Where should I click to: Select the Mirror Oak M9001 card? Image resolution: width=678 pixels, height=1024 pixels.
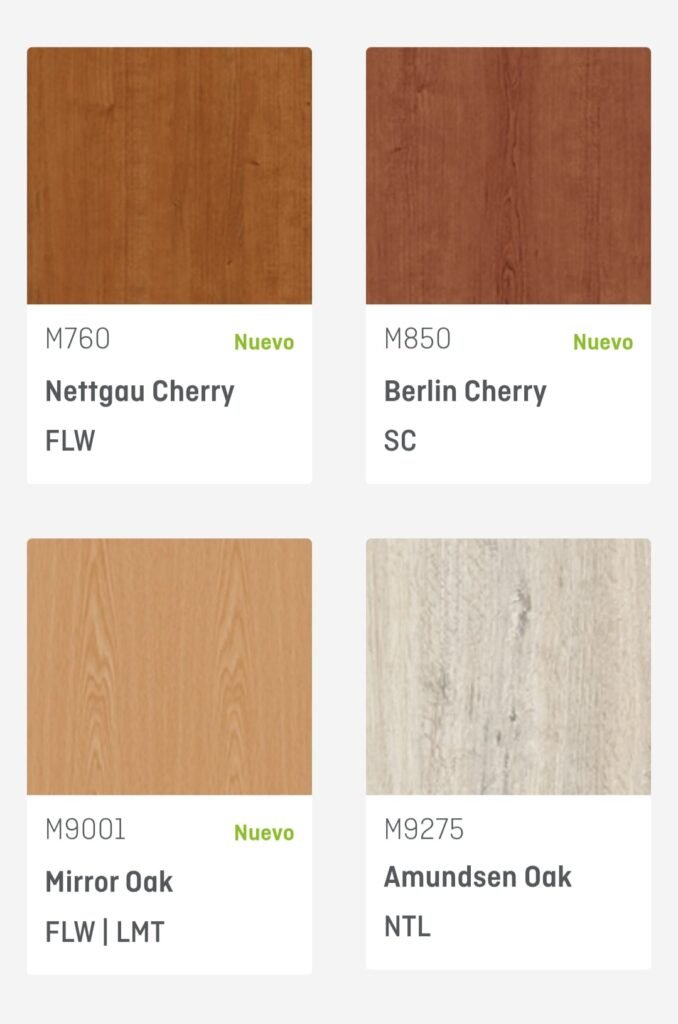[169, 755]
